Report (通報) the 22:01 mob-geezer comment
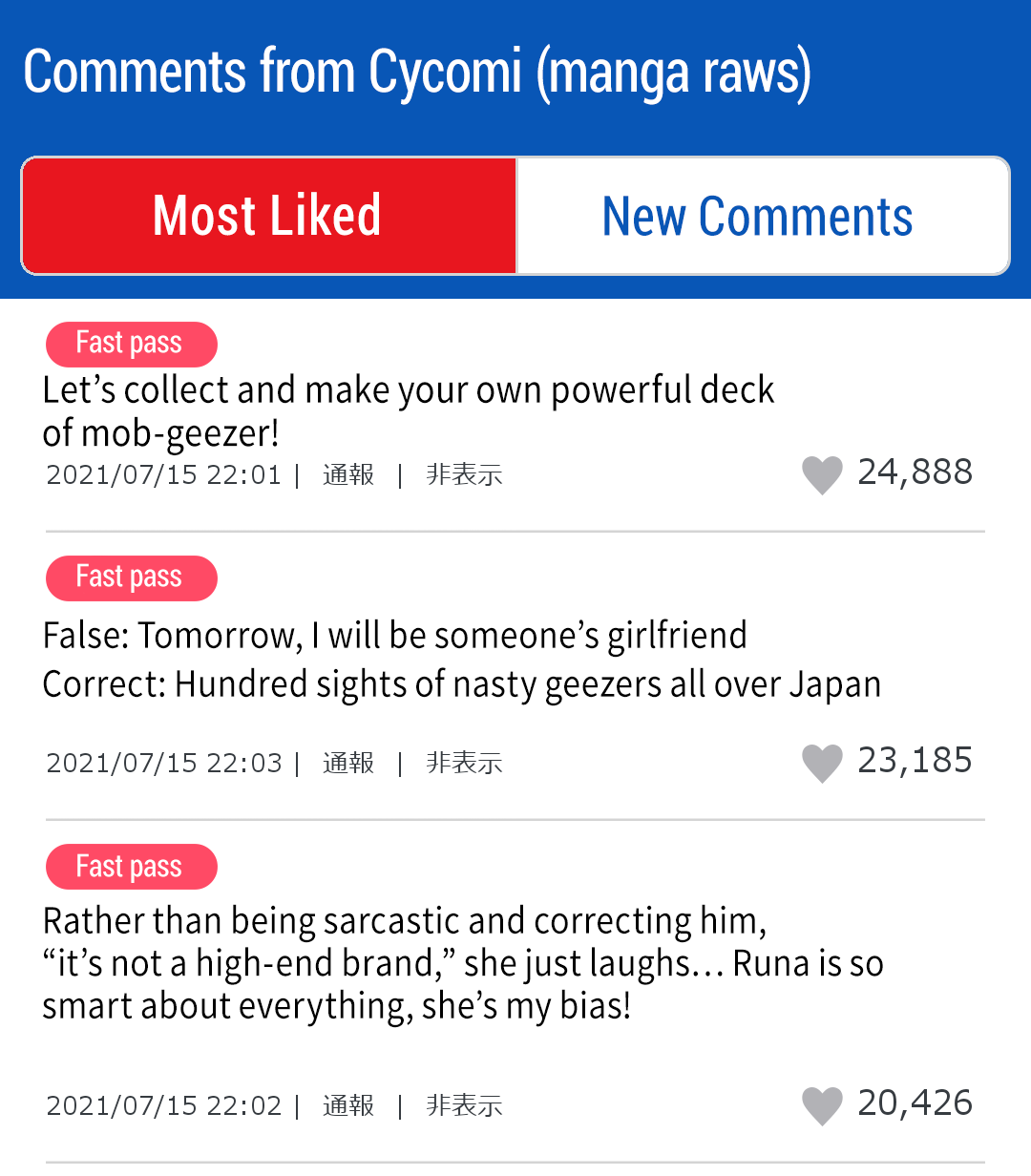 click(348, 474)
